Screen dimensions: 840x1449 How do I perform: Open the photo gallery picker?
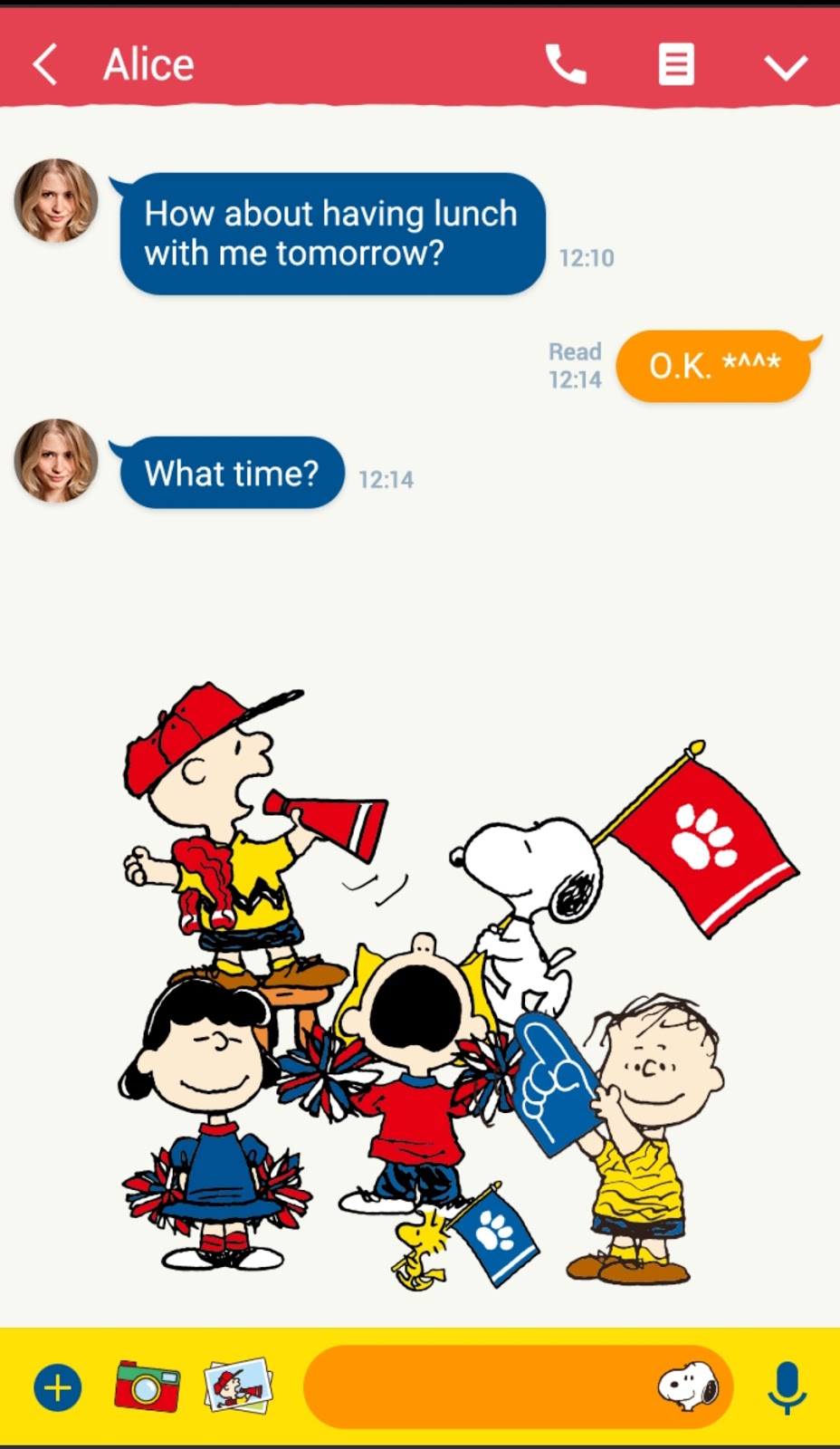pyautogui.click(x=237, y=1386)
